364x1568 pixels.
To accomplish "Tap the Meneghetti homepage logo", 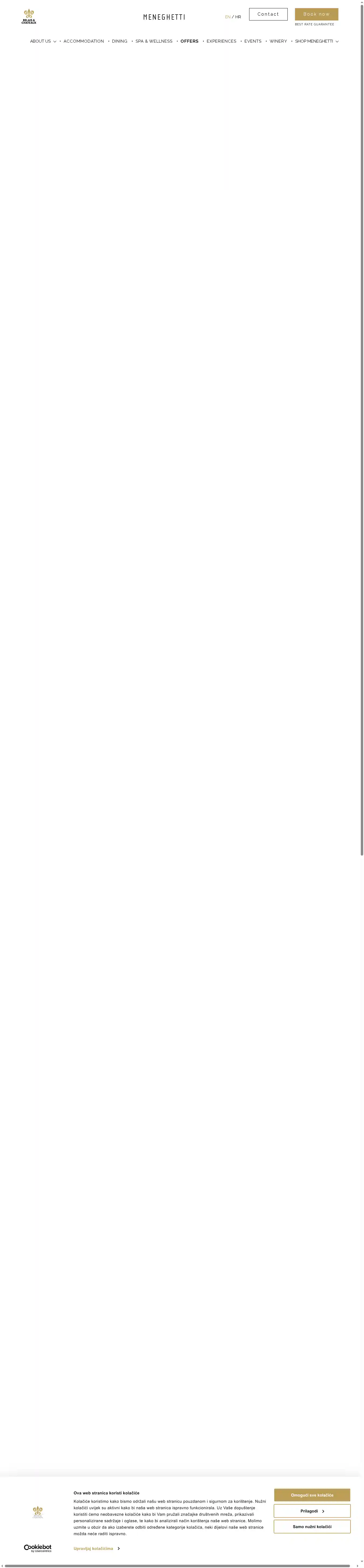I will pos(164,17).
